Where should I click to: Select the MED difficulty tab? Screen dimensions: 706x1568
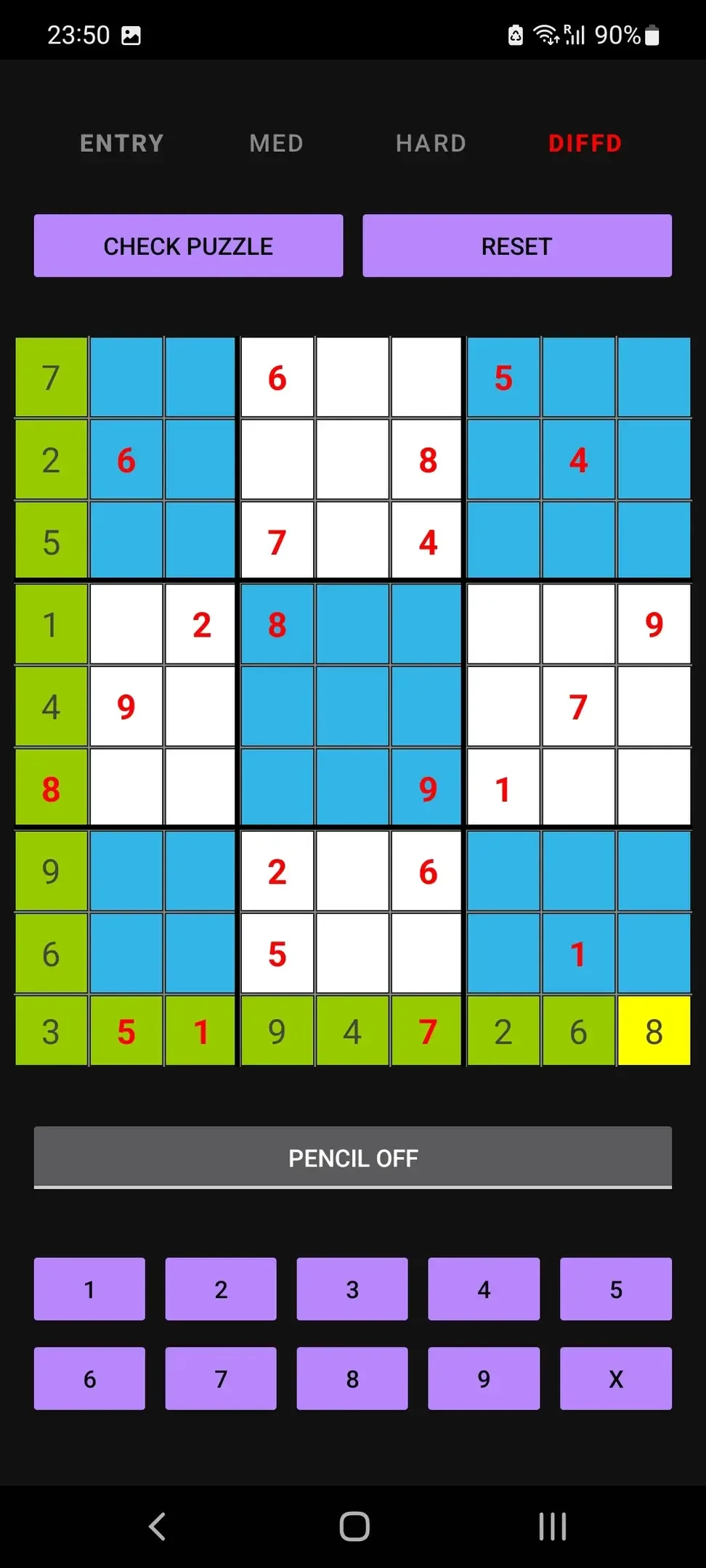coord(276,143)
